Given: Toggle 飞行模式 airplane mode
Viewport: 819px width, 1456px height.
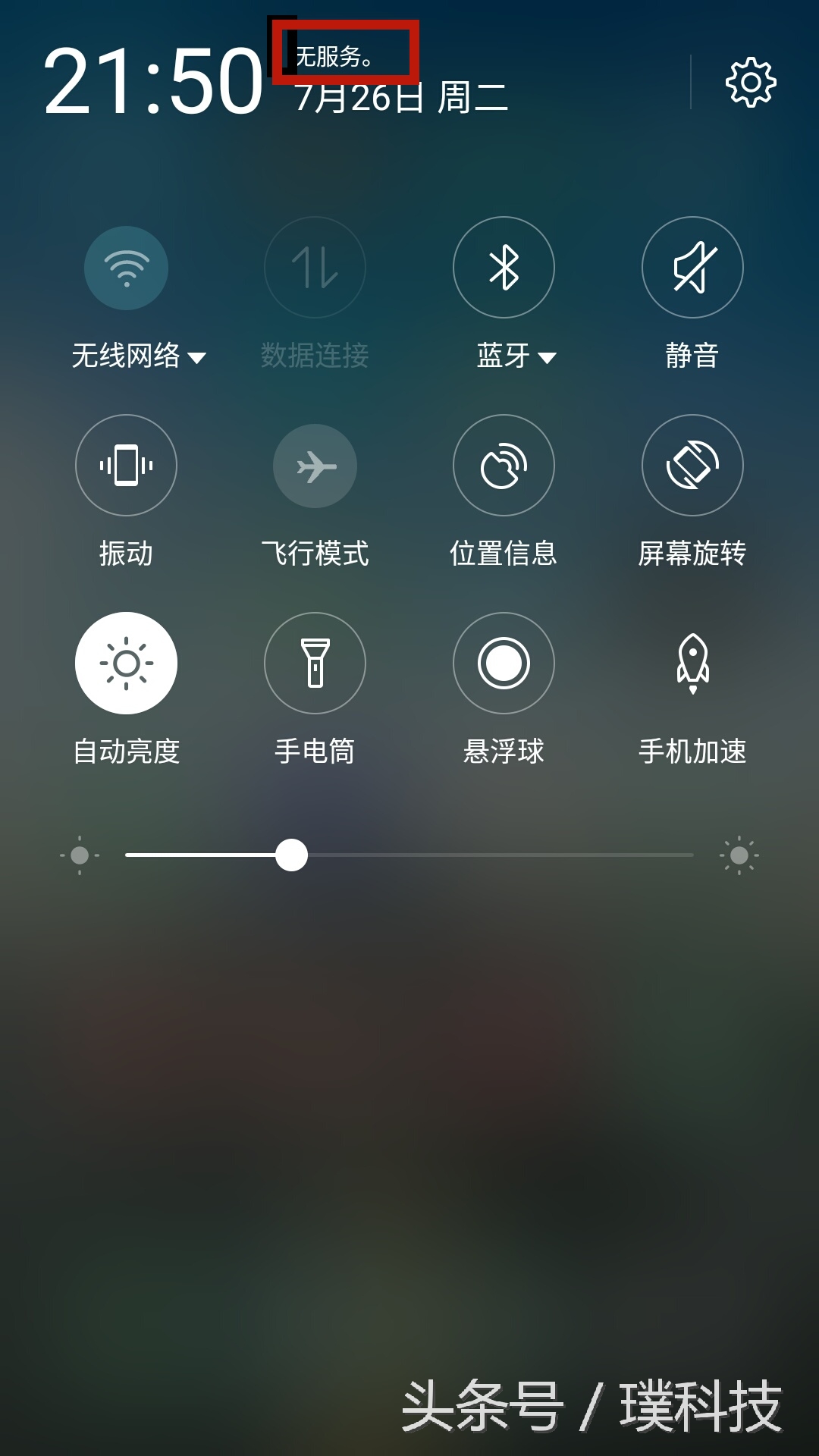Looking at the screenshot, I should (x=315, y=466).
